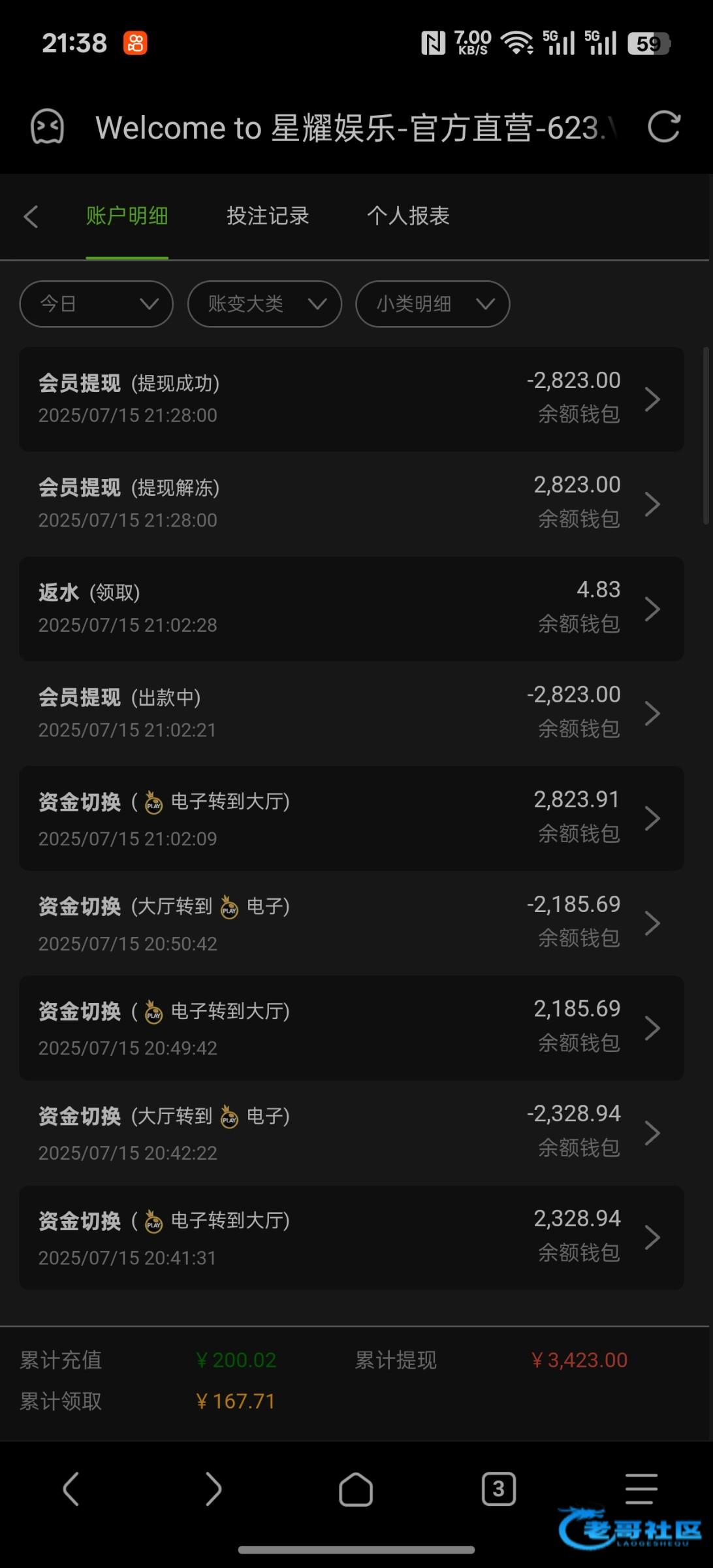The height and width of the screenshot is (1568, 713).
Task: Switch to the 个人报表 tab
Action: [x=408, y=216]
